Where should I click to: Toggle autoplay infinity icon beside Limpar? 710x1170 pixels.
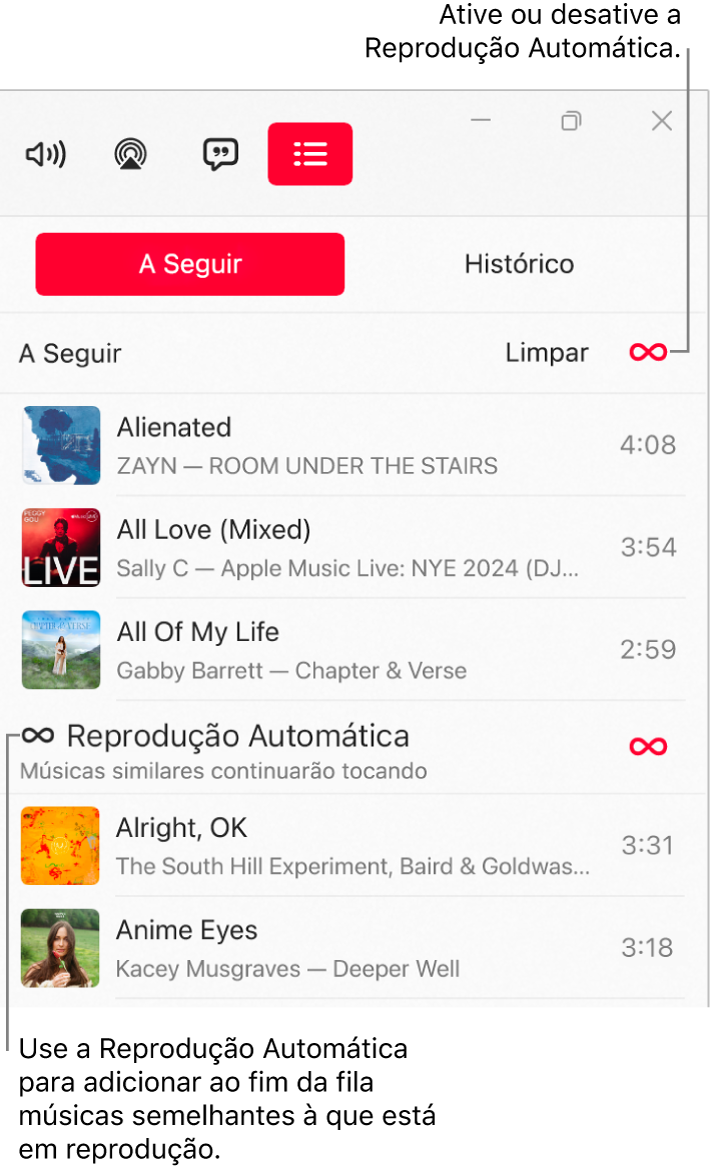pos(647,353)
